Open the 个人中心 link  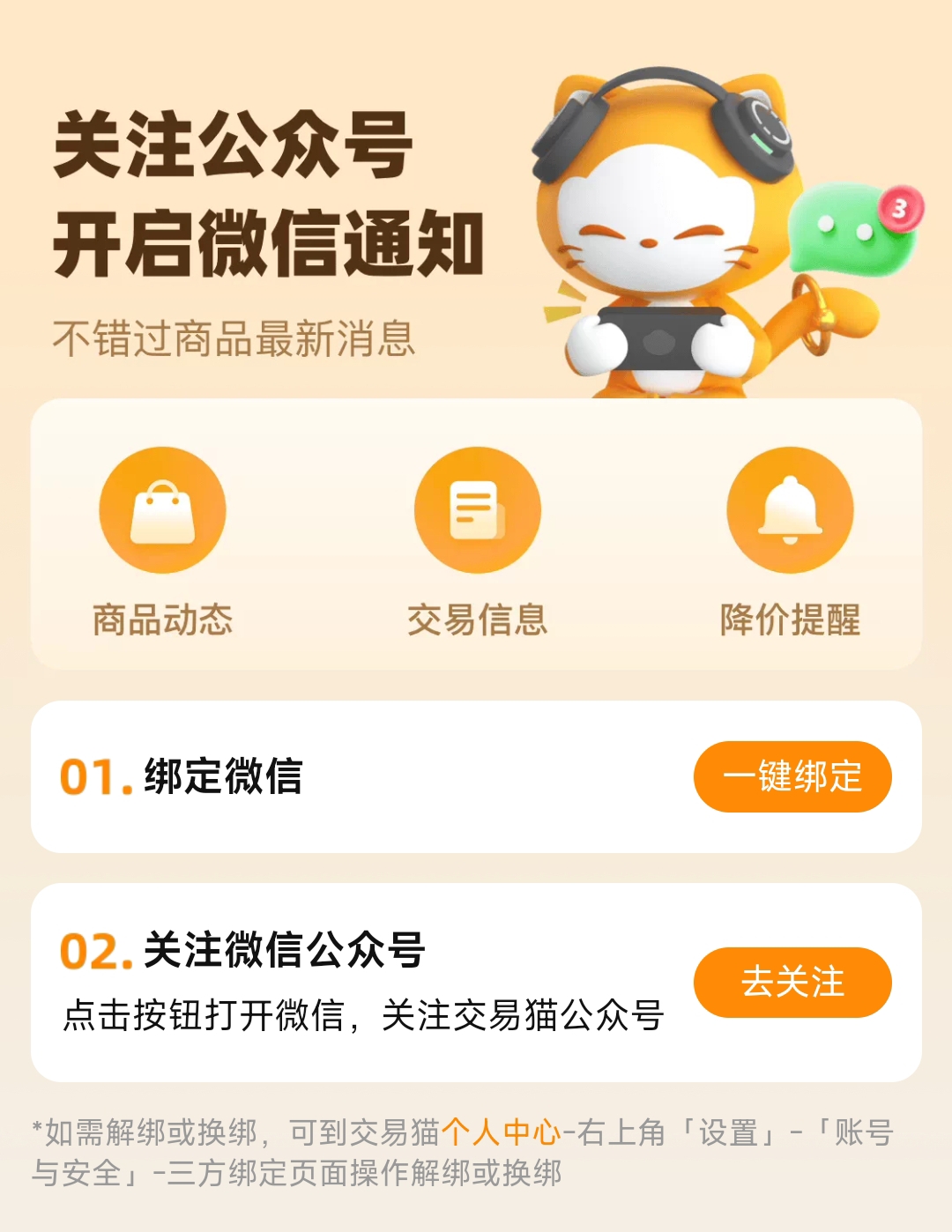[x=502, y=1132]
